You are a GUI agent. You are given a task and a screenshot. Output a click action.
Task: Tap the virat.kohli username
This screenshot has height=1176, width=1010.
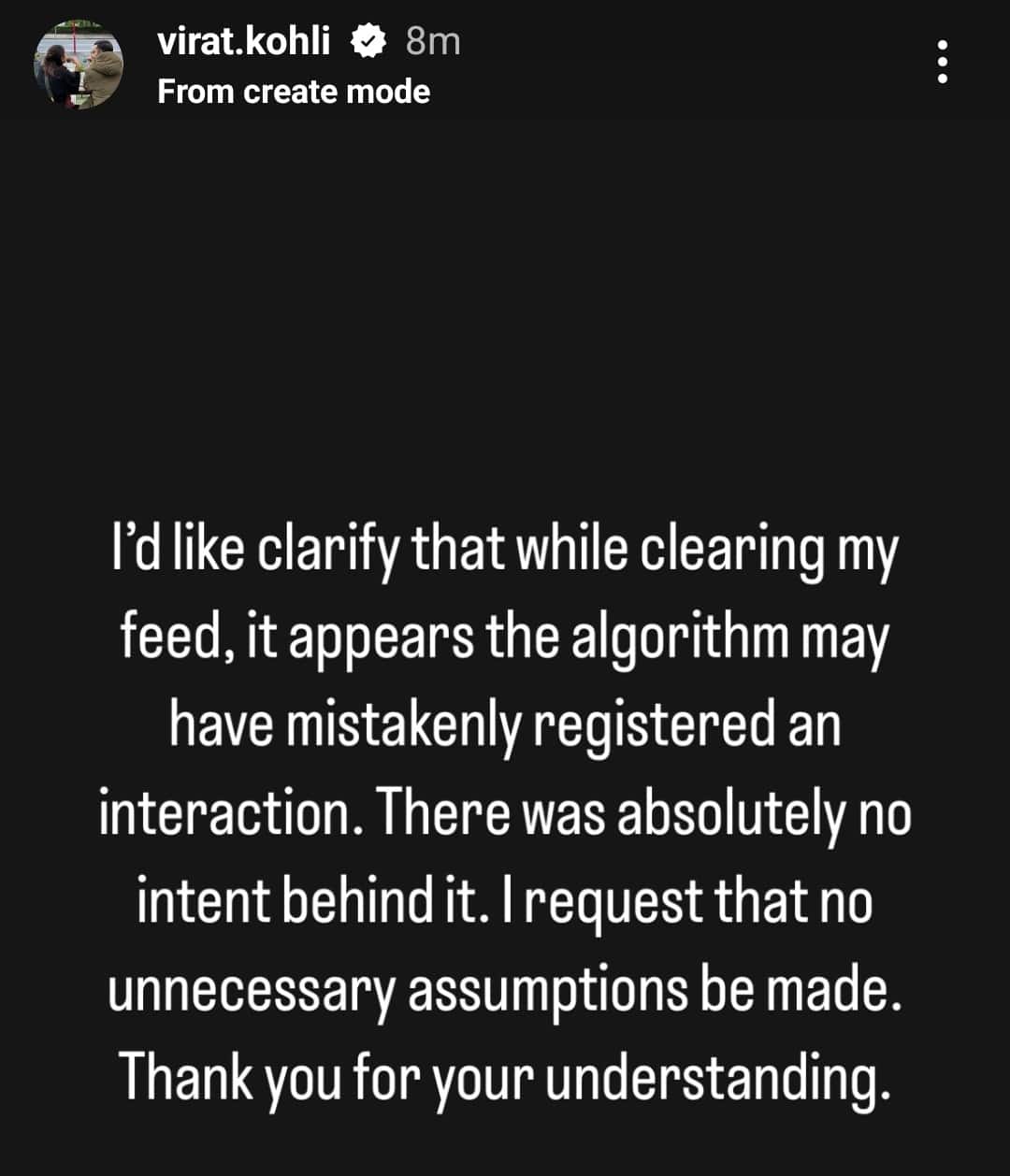point(243,41)
